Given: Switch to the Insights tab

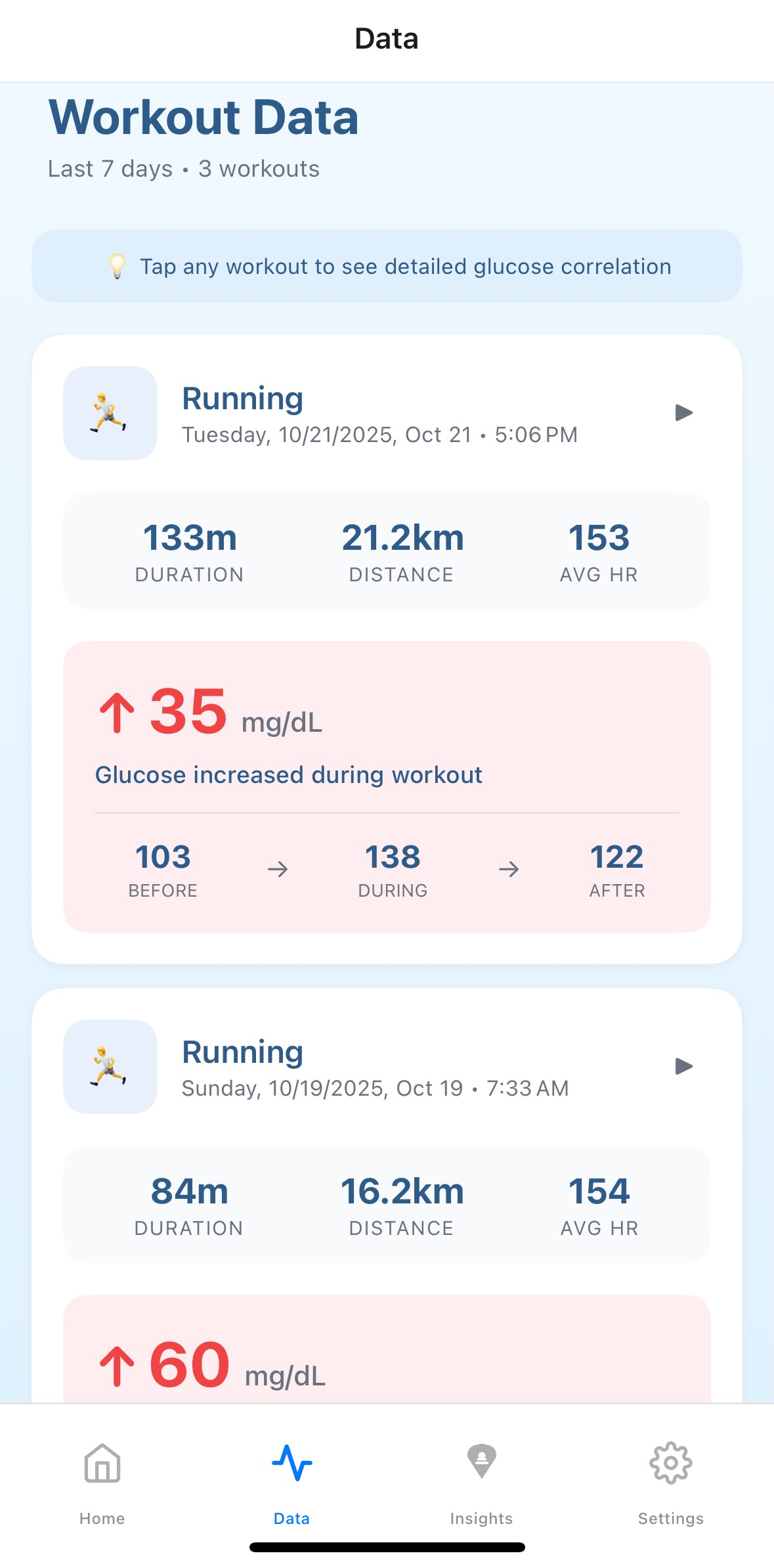Looking at the screenshot, I should point(481,1481).
